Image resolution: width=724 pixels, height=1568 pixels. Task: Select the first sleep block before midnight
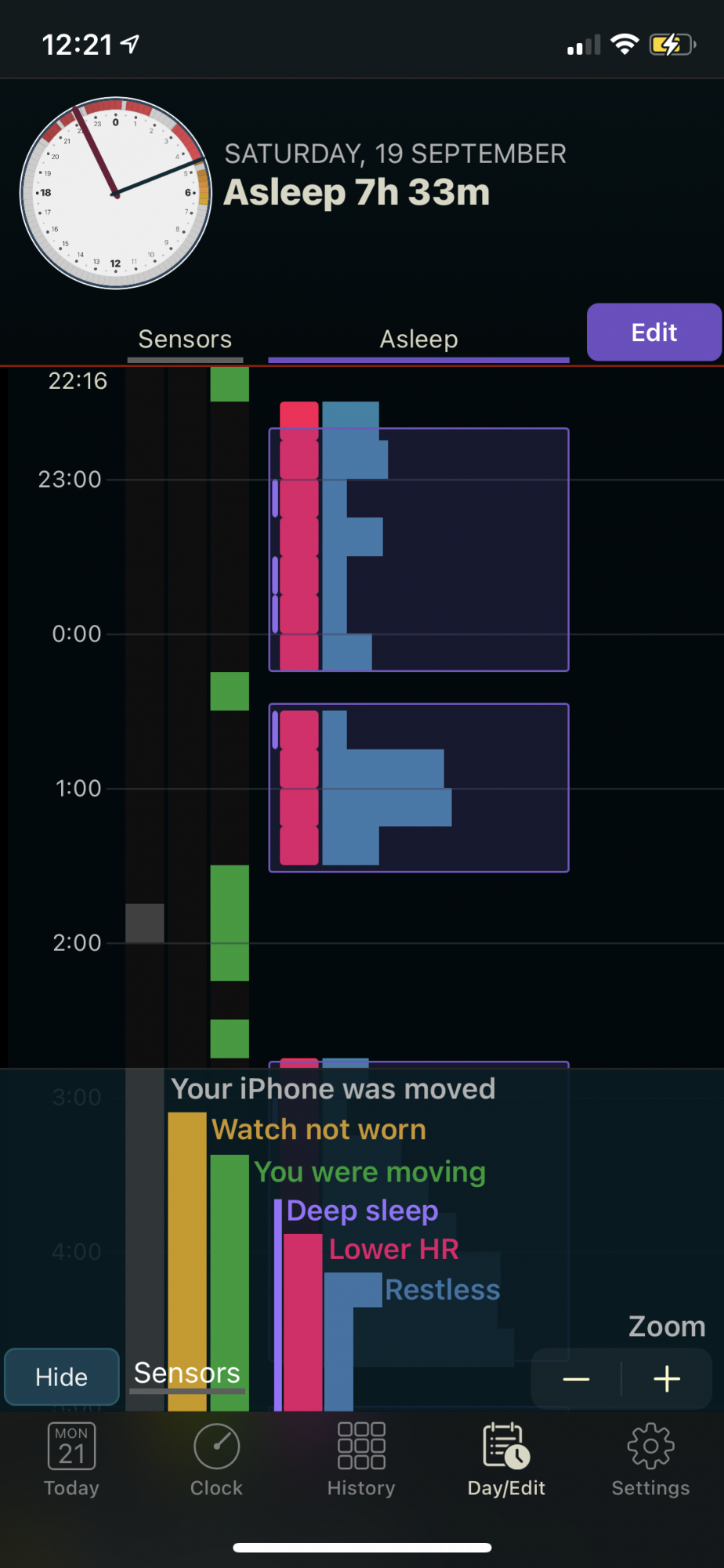(418, 550)
